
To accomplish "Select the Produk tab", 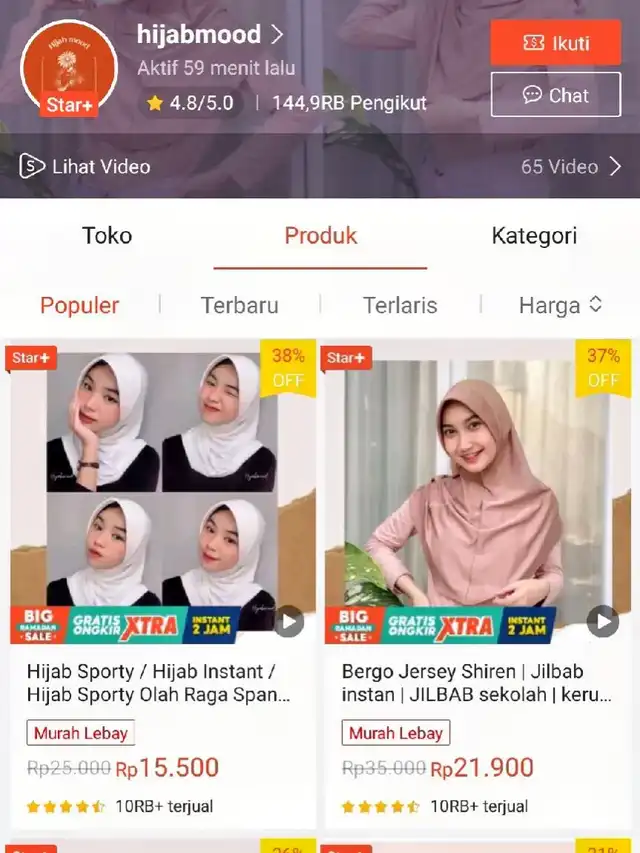I will coord(321,236).
